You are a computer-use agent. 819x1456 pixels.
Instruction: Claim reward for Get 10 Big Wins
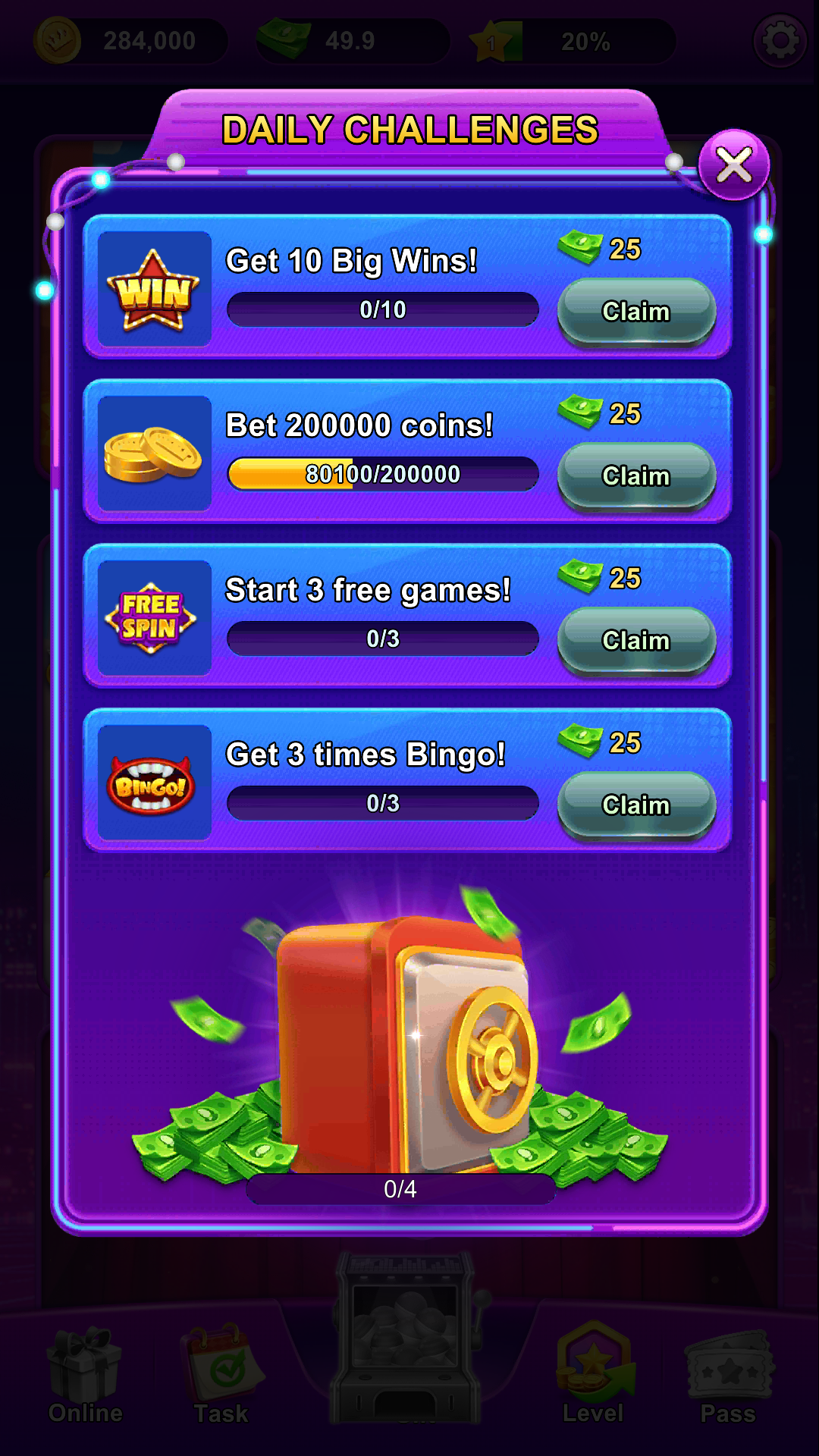(636, 312)
